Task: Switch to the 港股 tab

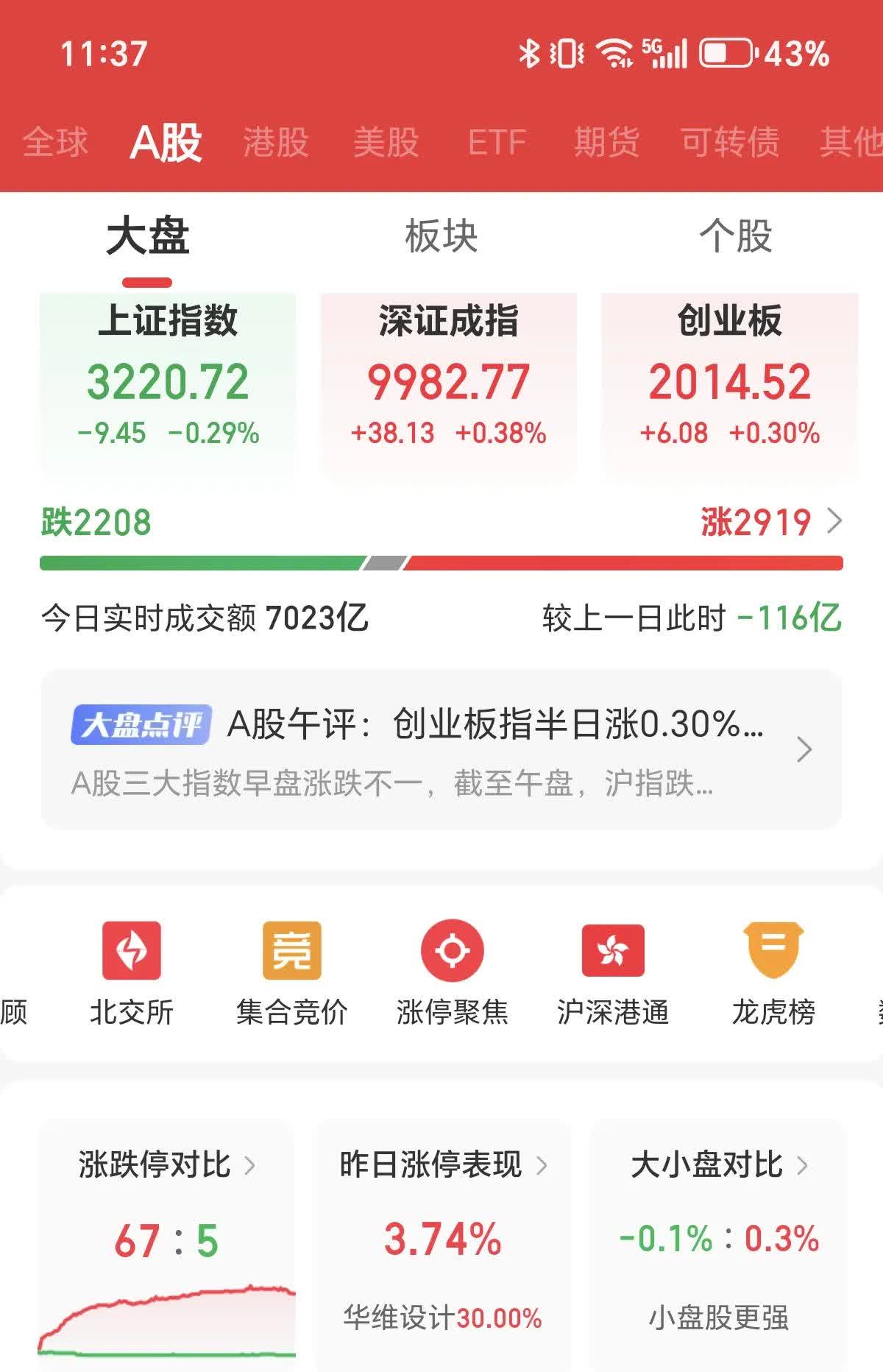Action: pyautogui.click(x=275, y=141)
